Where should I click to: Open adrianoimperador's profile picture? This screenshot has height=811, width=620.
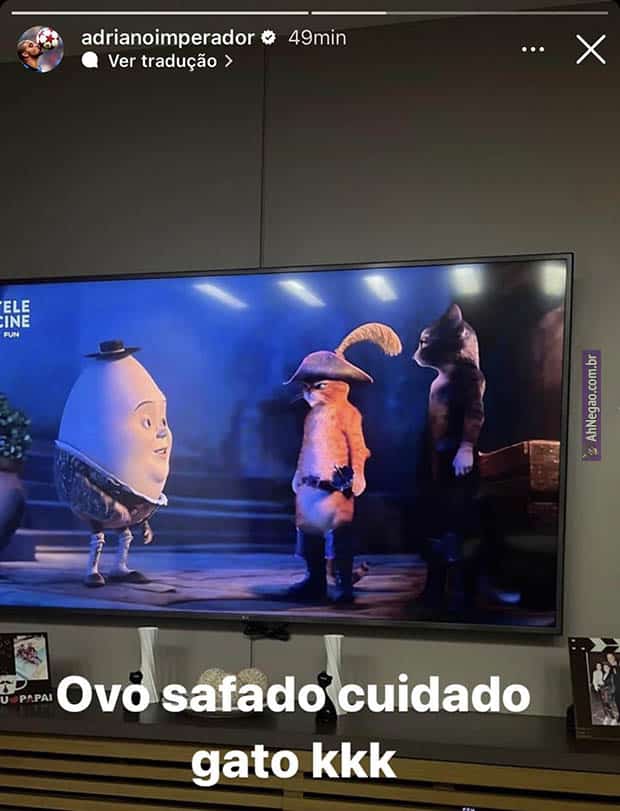[40, 49]
